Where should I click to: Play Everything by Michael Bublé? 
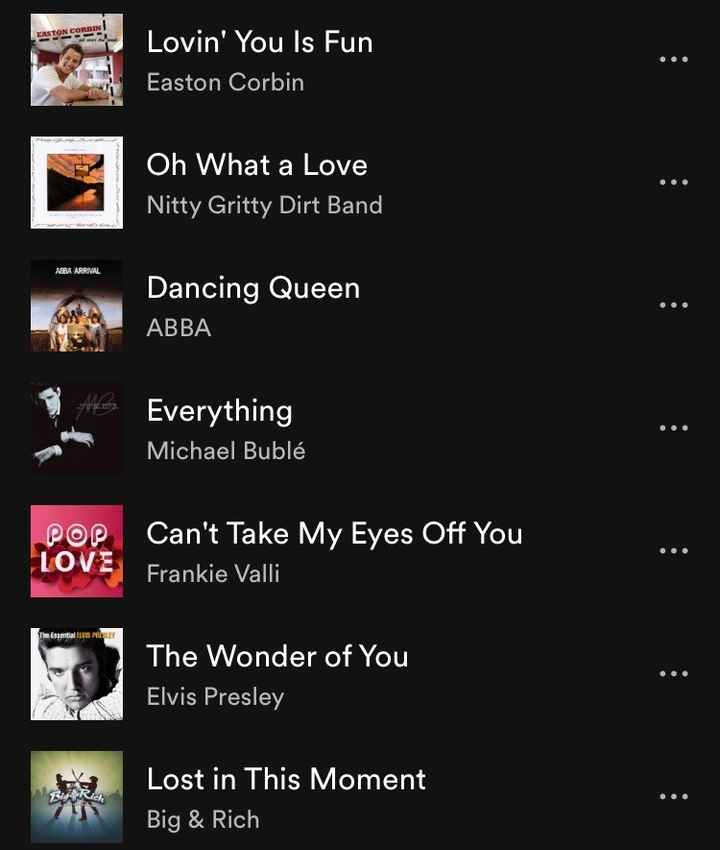(x=219, y=411)
